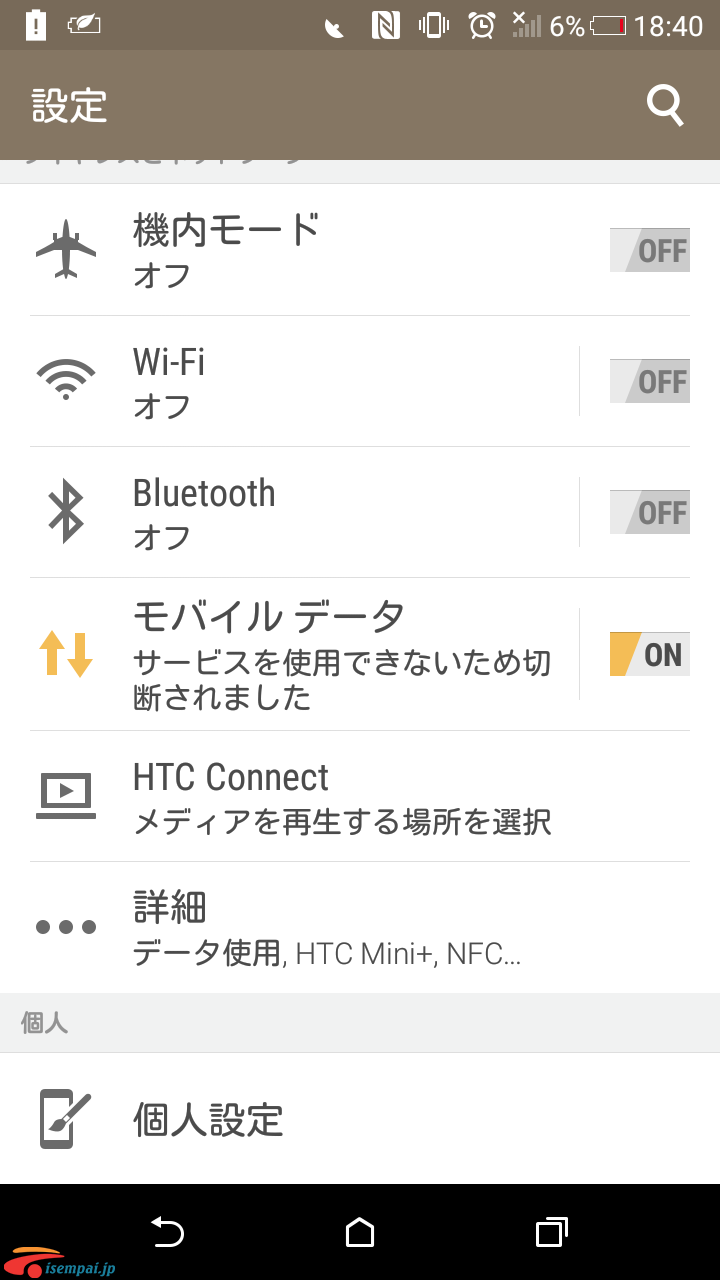Open 個人設定 personalization settings
The image size is (720, 1280).
click(360, 1119)
